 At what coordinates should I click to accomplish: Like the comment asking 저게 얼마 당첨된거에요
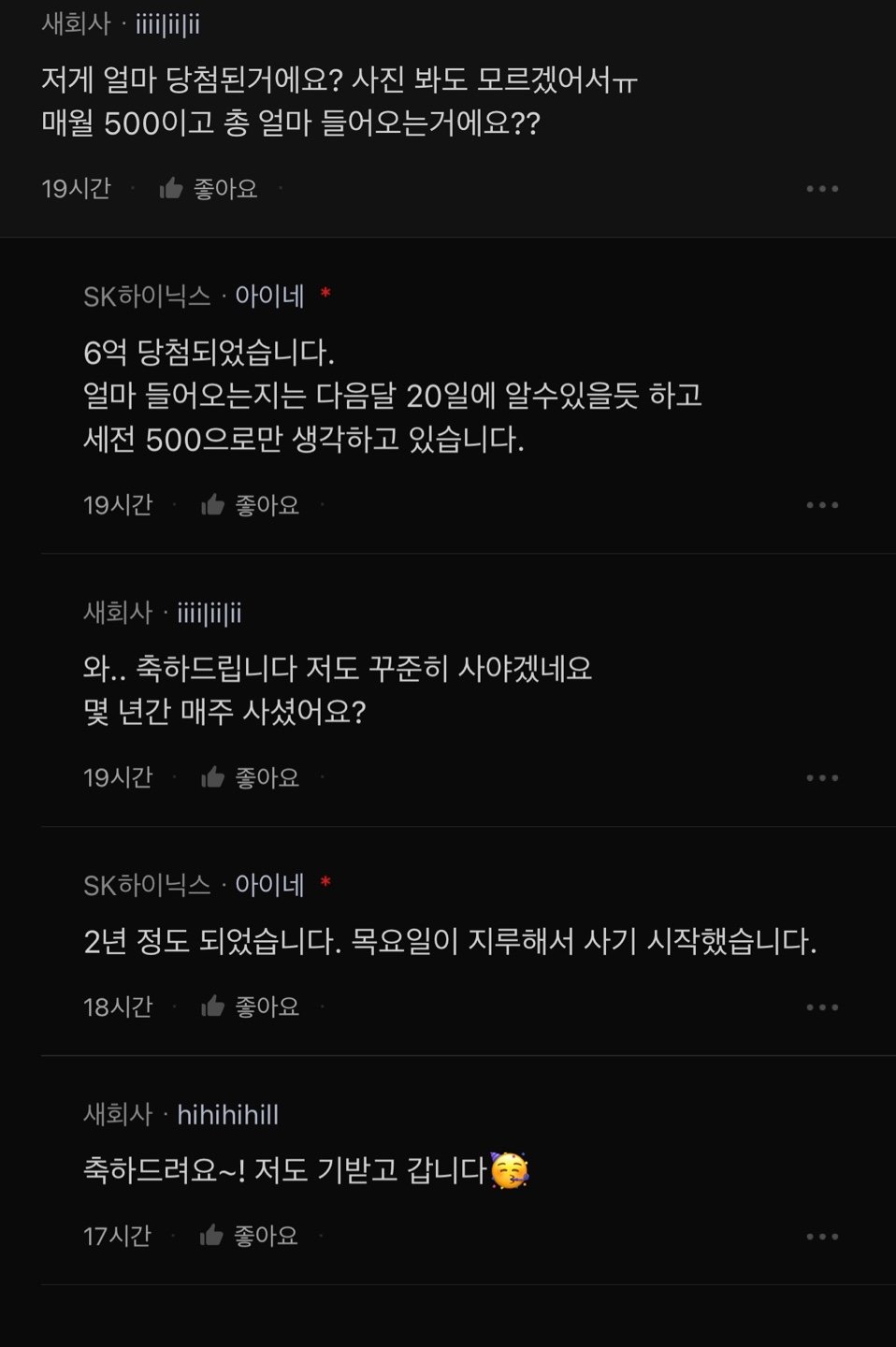[208, 189]
